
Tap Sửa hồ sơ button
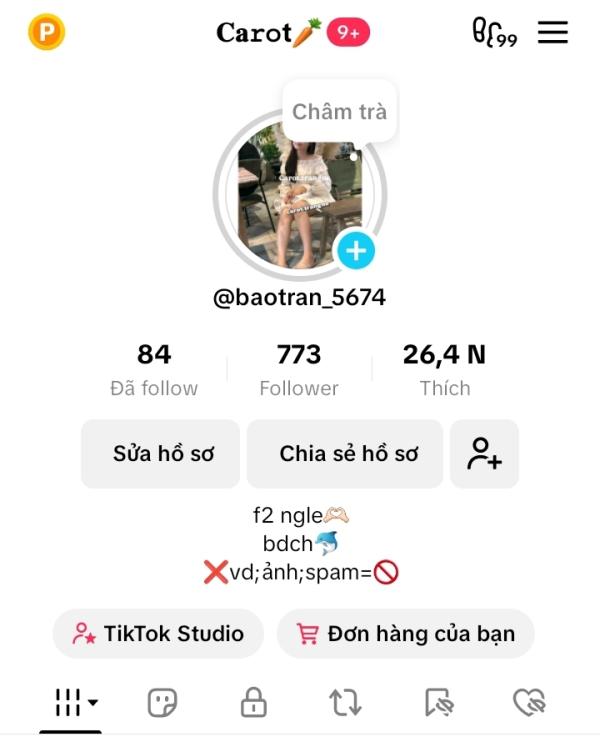pyautogui.click(x=161, y=453)
